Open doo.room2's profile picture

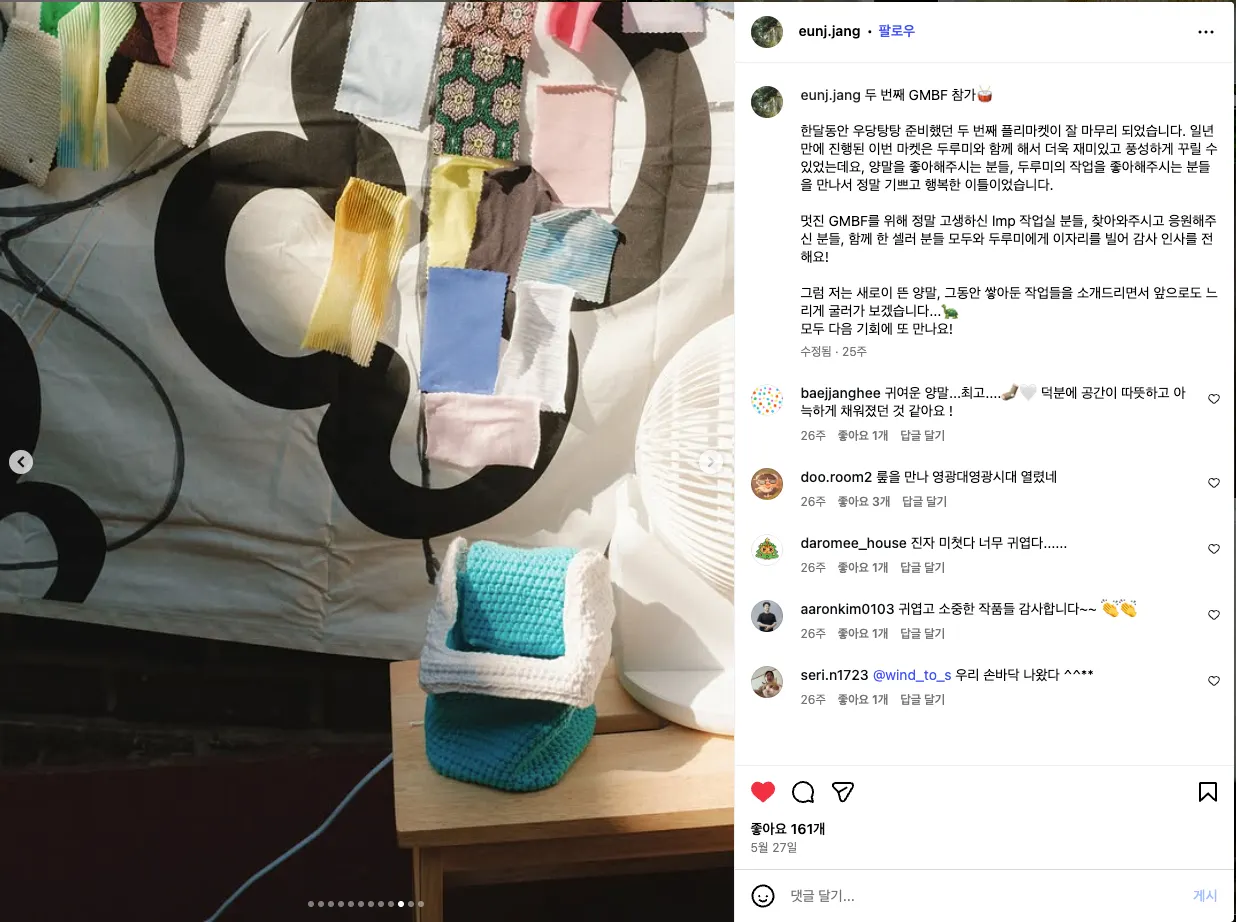click(767, 484)
